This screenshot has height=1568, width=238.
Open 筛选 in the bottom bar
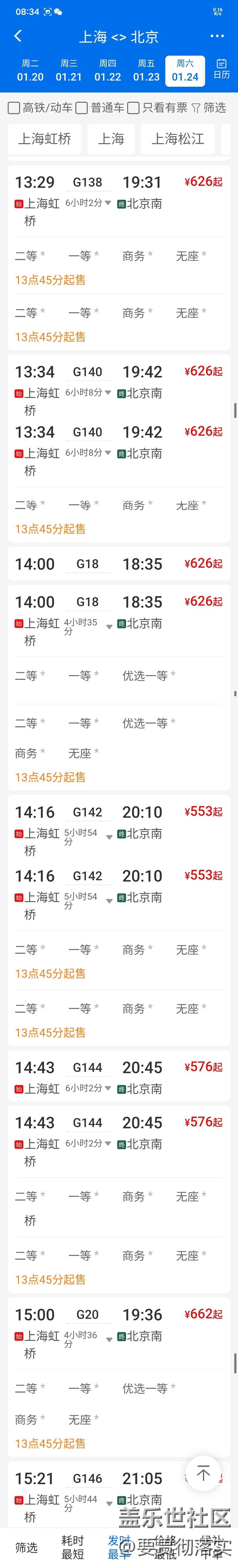pos(26,1547)
